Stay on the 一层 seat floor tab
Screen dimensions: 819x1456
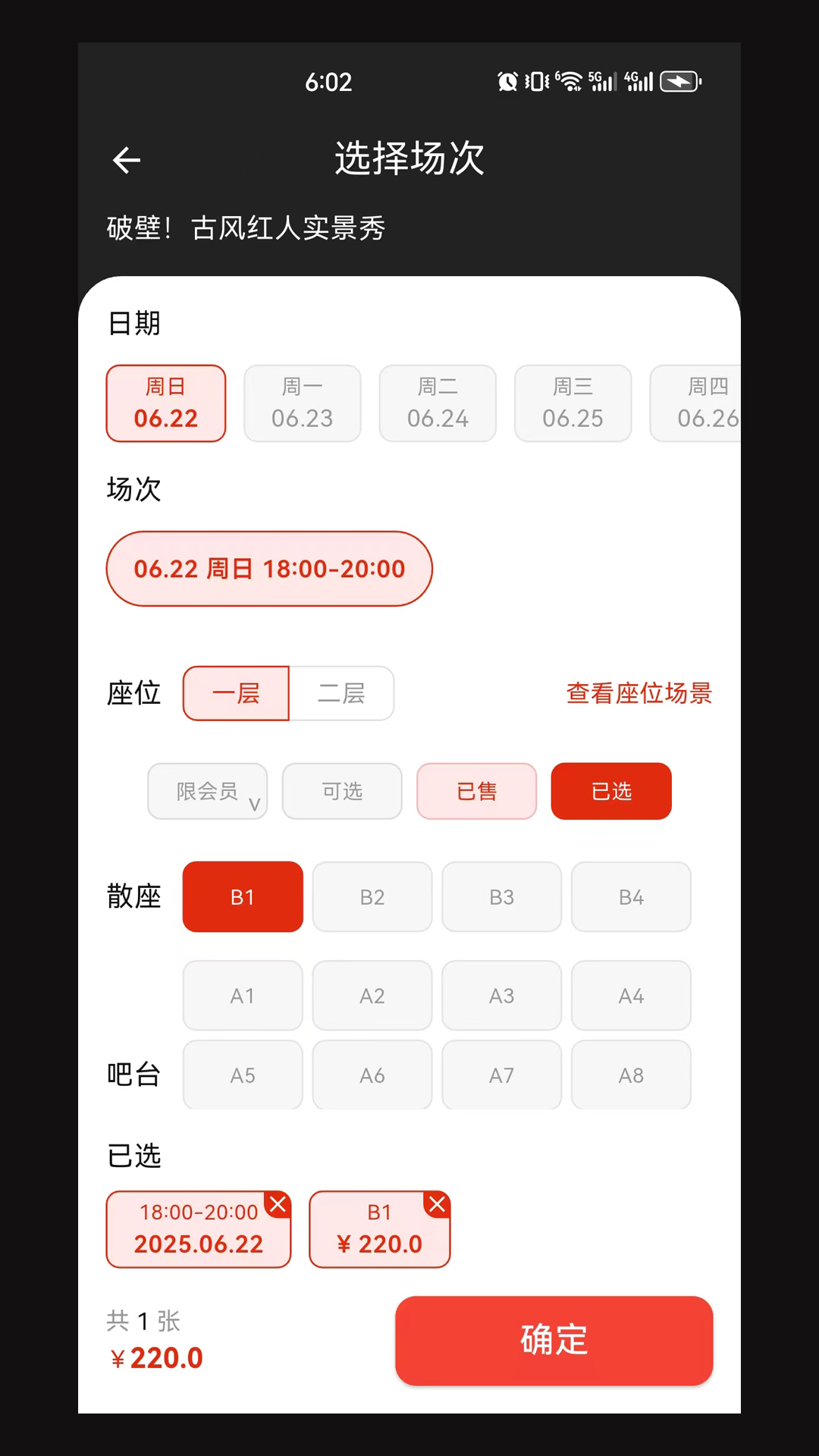pyautogui.click(x=235, y=693)
